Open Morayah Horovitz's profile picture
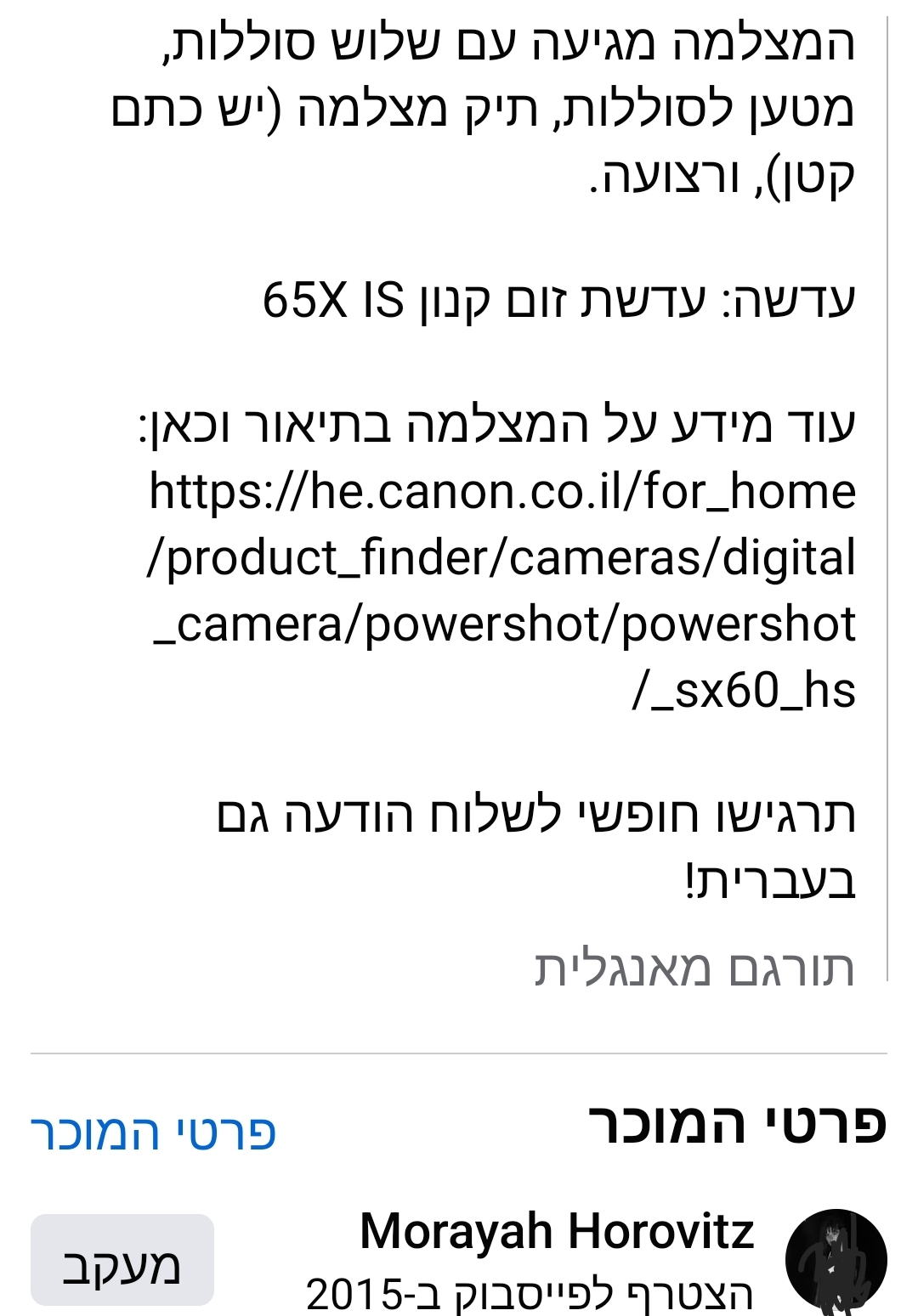Screen dimensions: 918x1316 (836, 1260)
